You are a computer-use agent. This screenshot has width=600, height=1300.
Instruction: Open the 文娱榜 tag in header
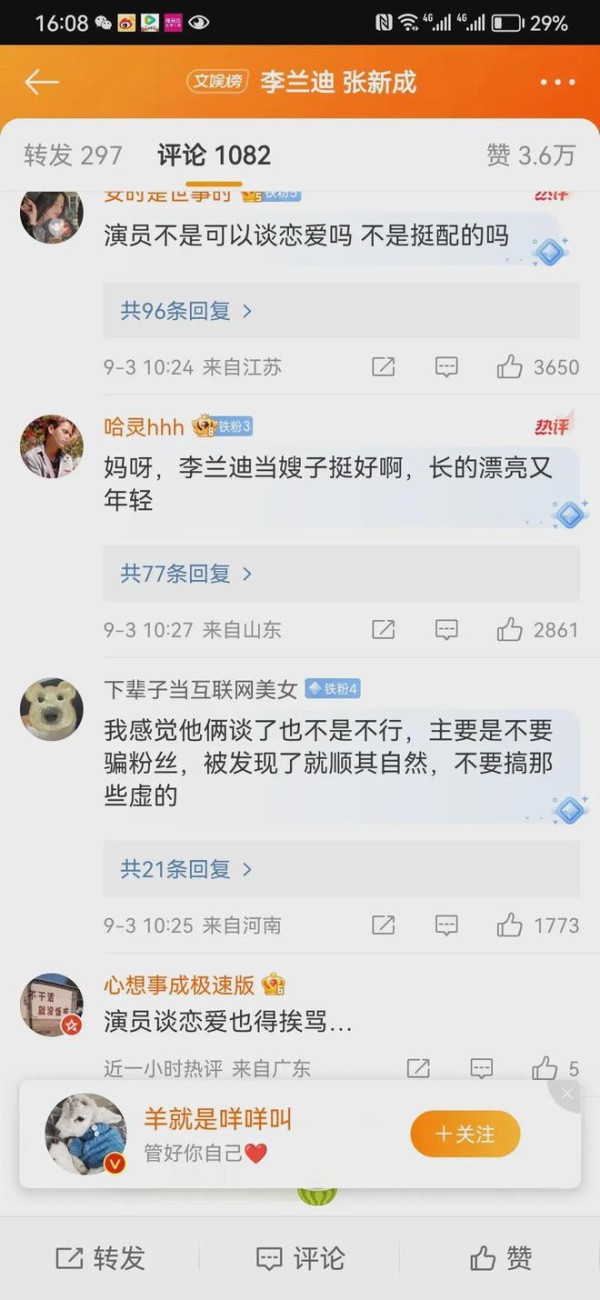coord(217,82)
